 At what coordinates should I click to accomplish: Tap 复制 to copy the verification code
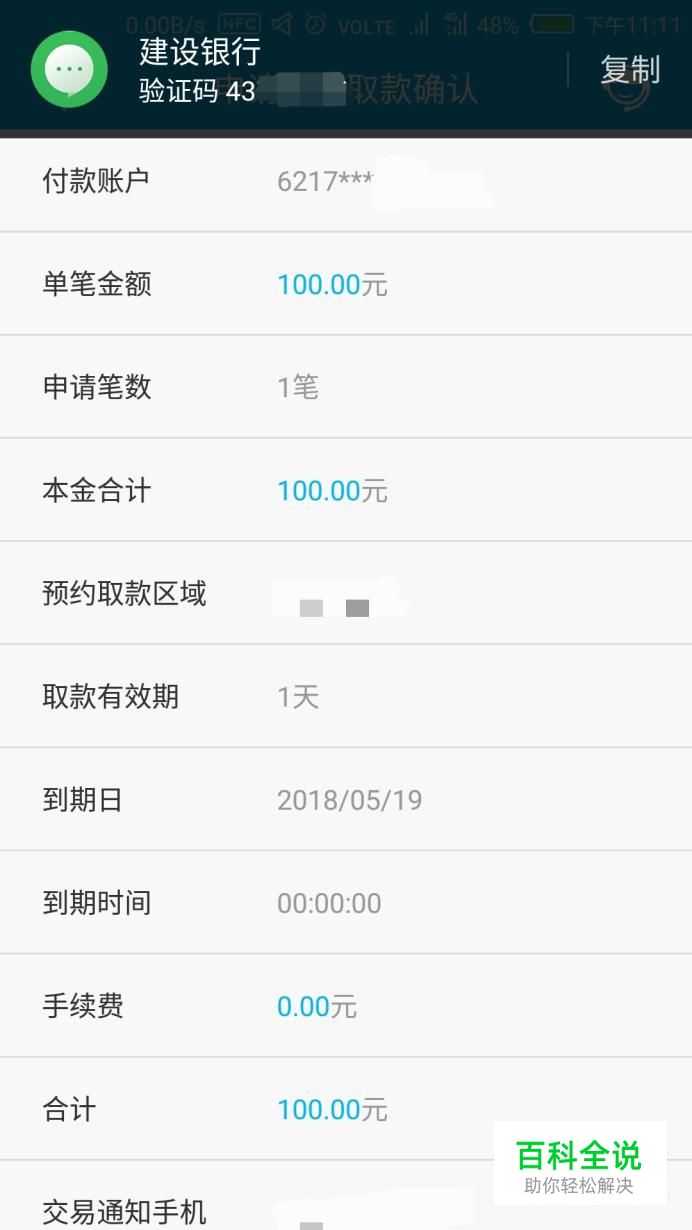click(630, 70)
